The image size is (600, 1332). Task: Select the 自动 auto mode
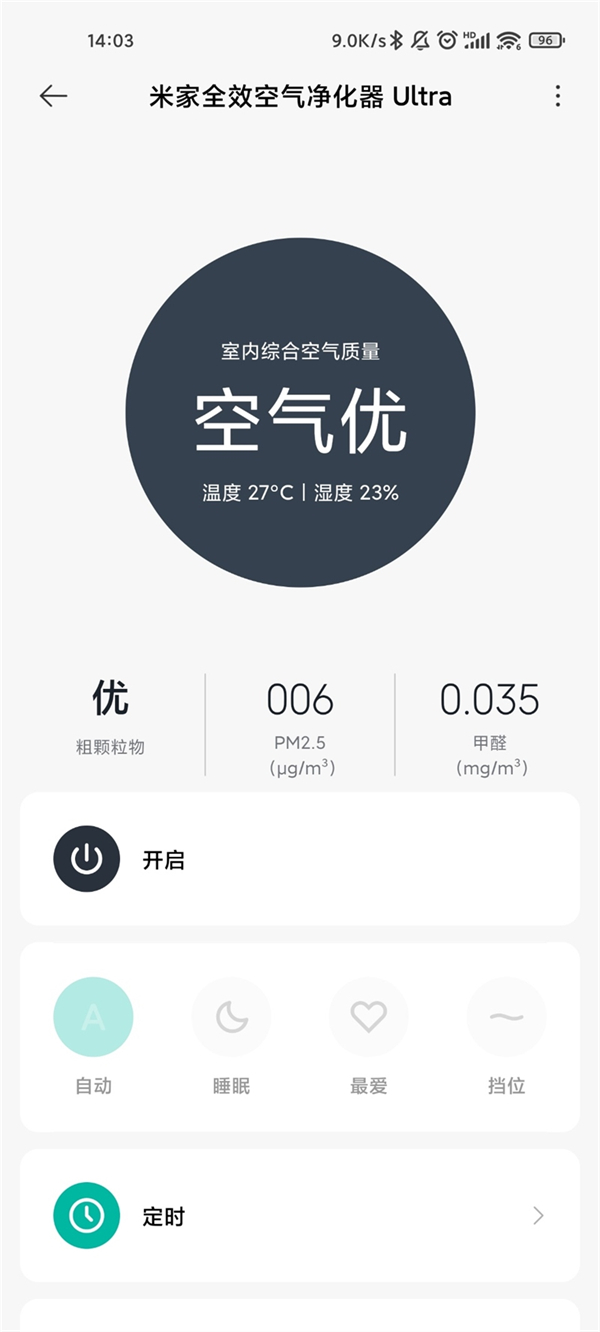[93, 1018]
